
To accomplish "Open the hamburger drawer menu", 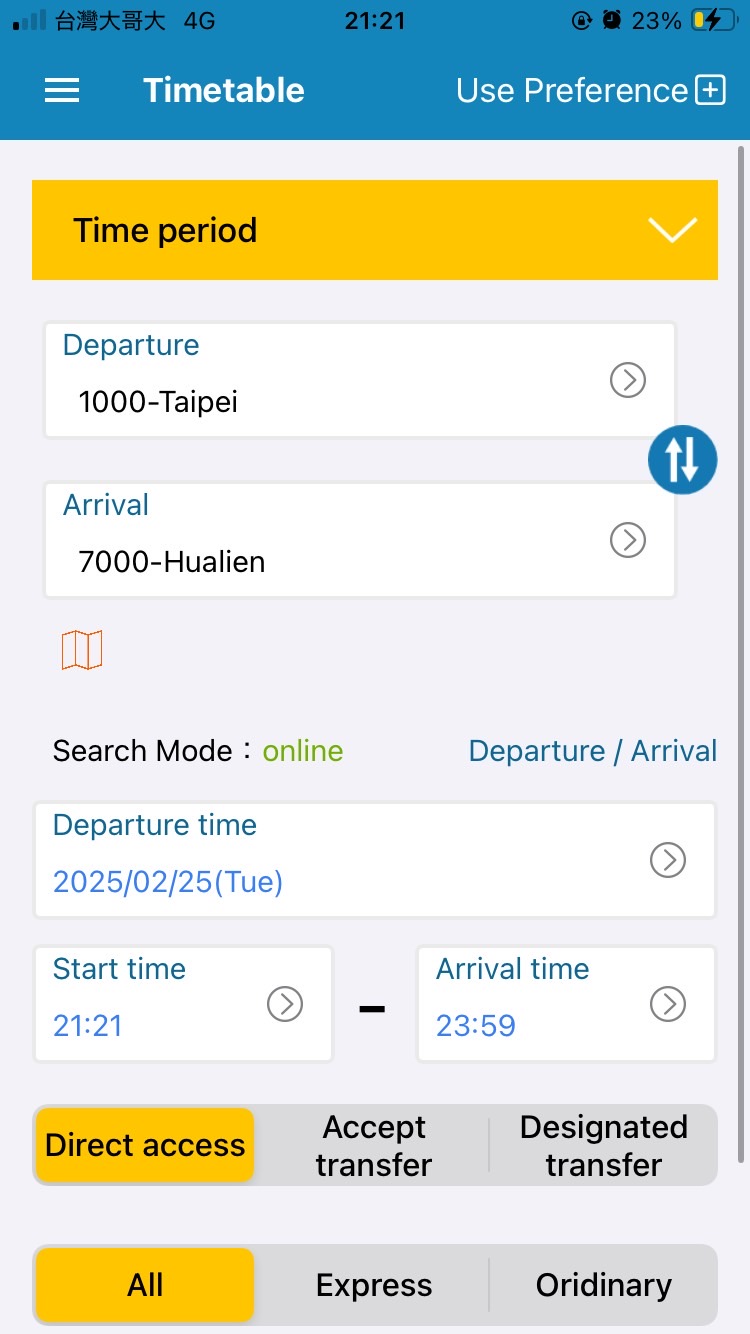I will (x=62, y=90).
